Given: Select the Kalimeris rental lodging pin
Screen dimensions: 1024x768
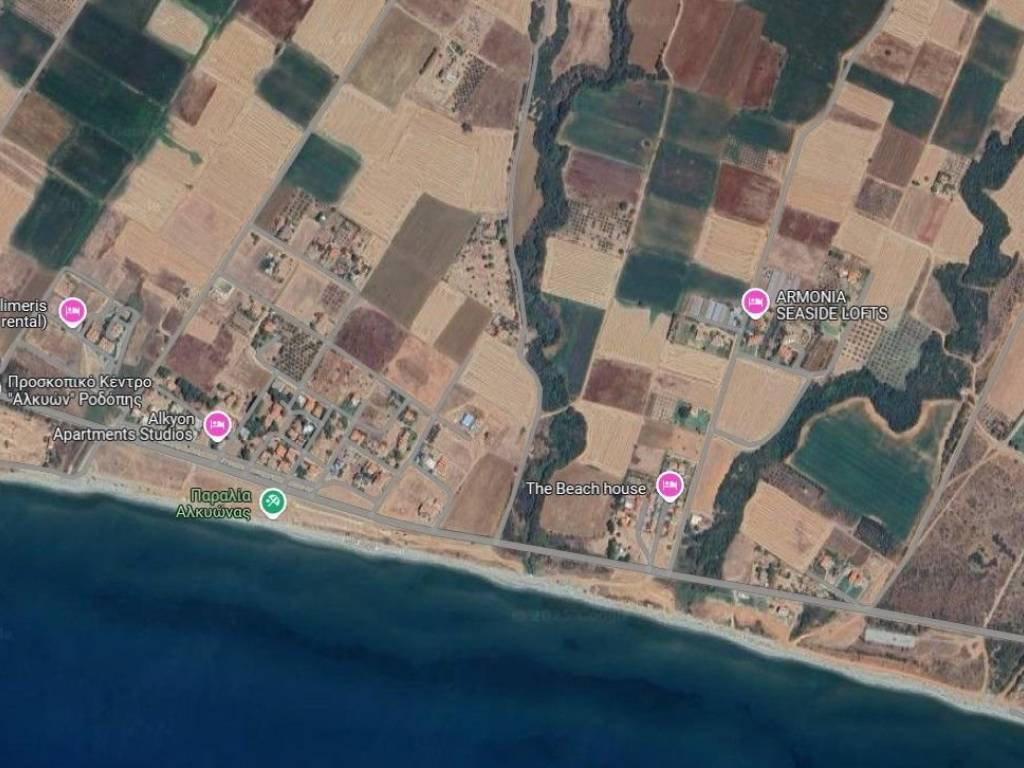Looking at the screenshot, I should [72, 311].
